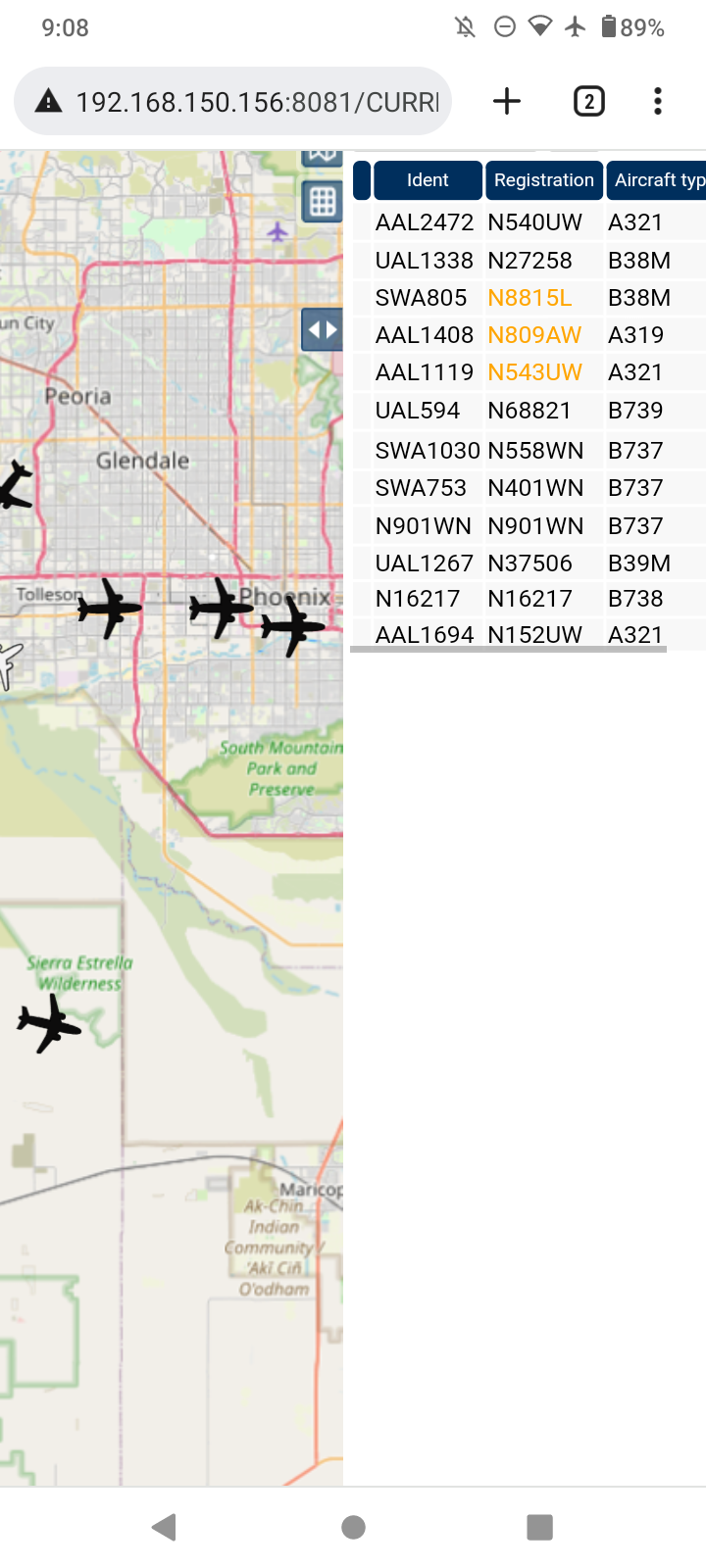Sort table by Aircraft type column
Screen dimensions: 706x1568
(656, 180)
